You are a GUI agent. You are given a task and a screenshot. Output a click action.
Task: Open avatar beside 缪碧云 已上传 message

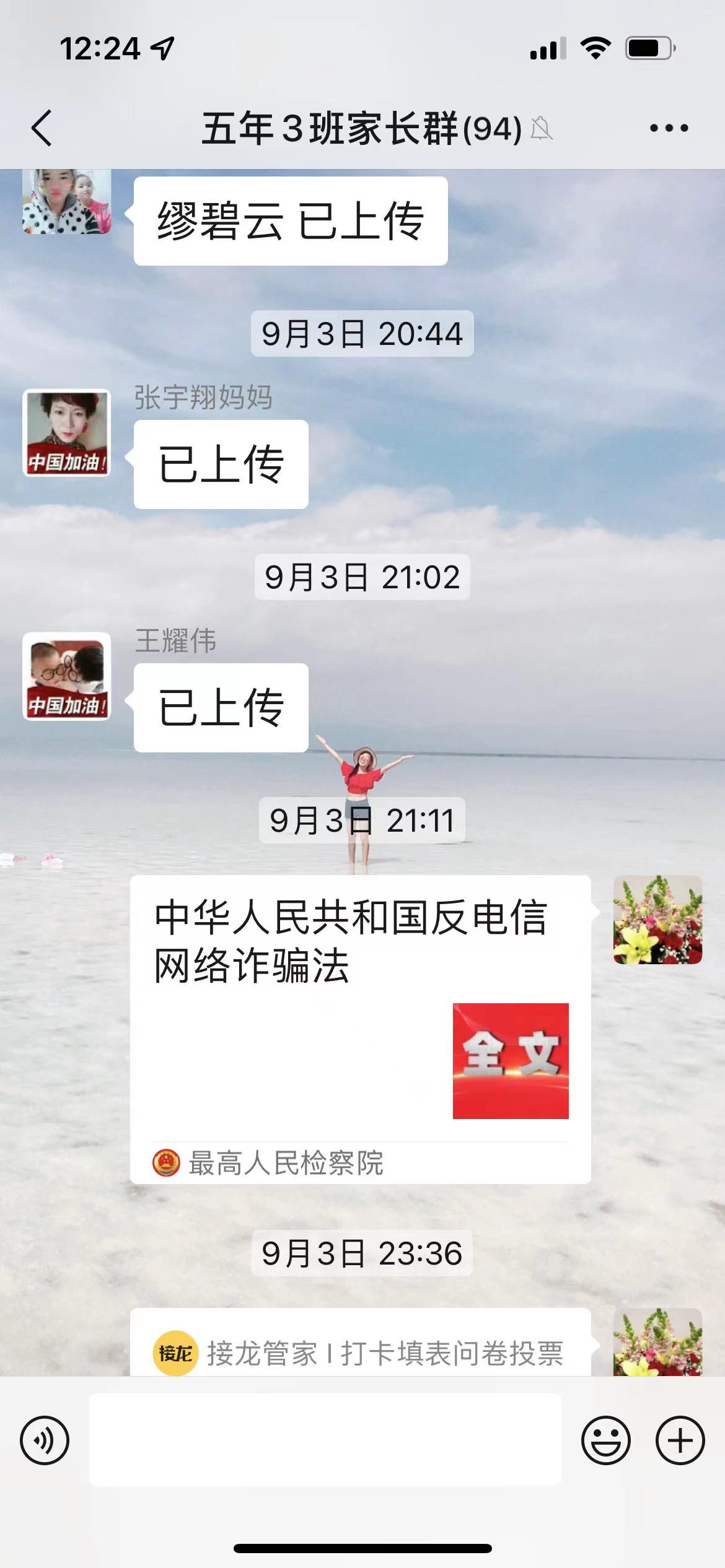coord(67,202)
